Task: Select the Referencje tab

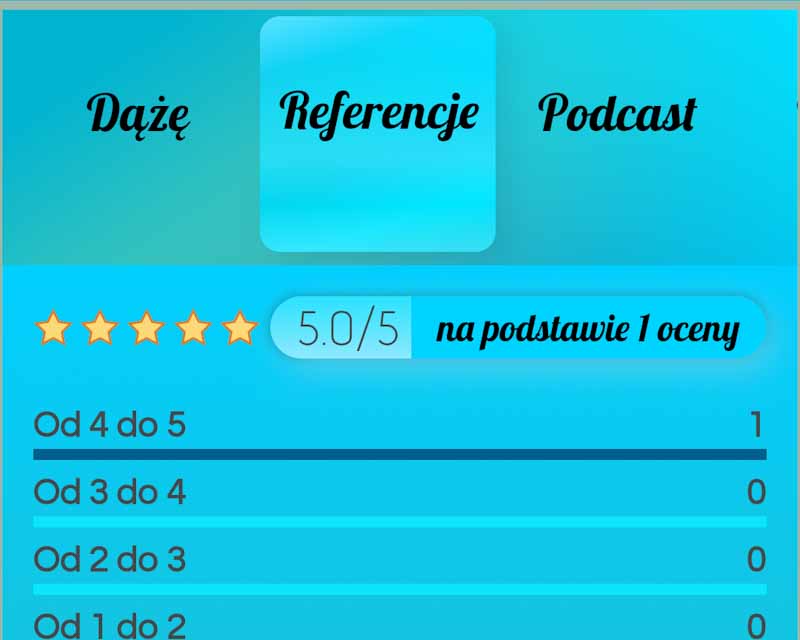Action: 377,113
